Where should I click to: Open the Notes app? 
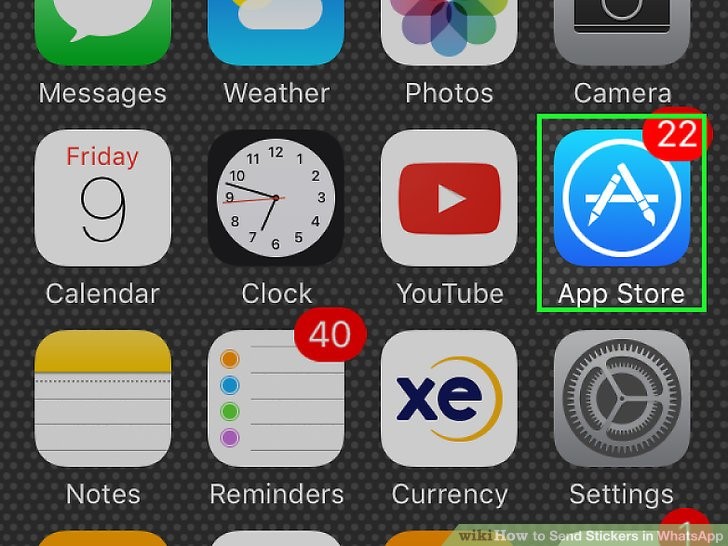(x=102, y=398)
